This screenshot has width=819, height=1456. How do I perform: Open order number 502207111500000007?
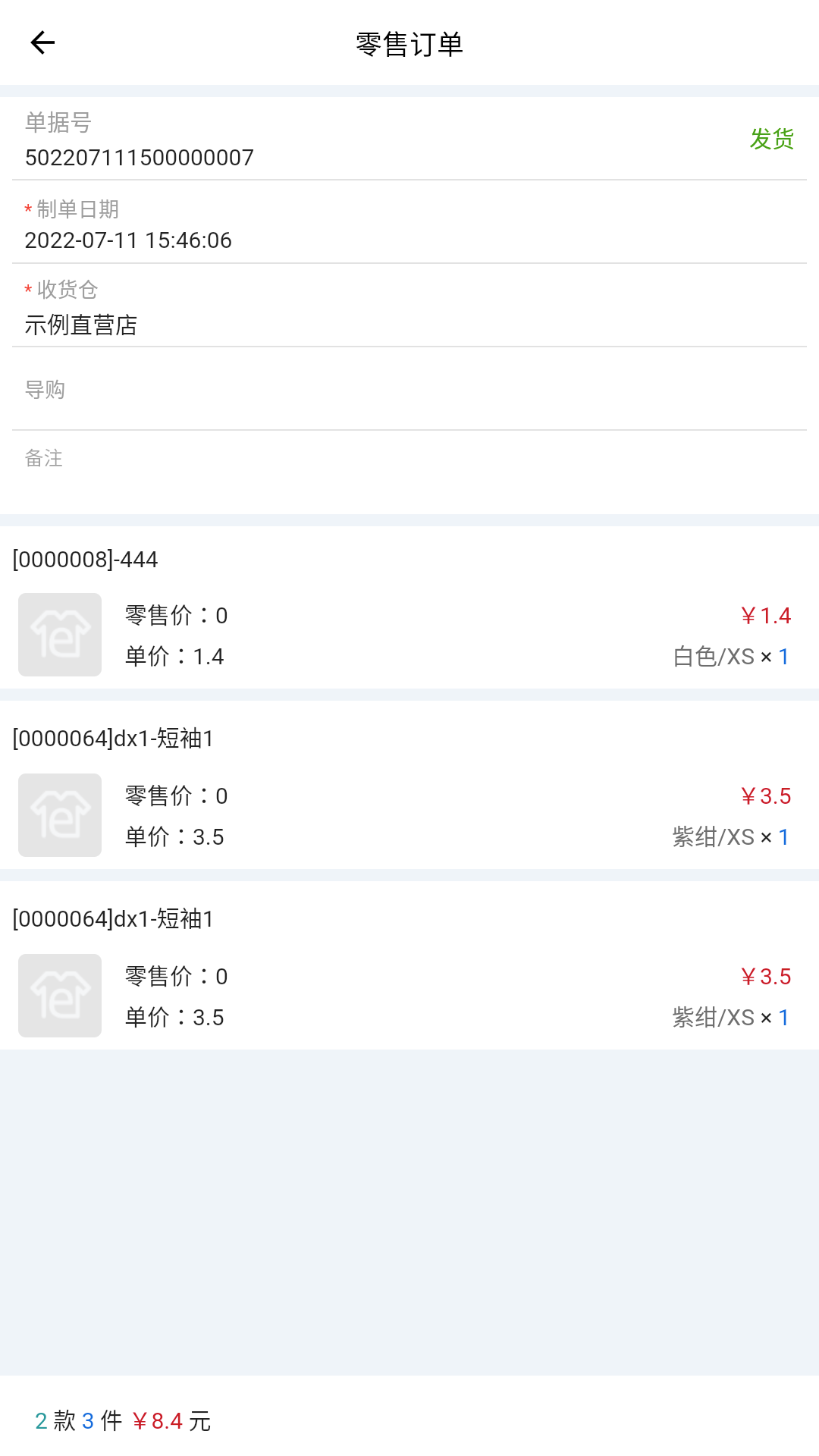tap(140, 158)
